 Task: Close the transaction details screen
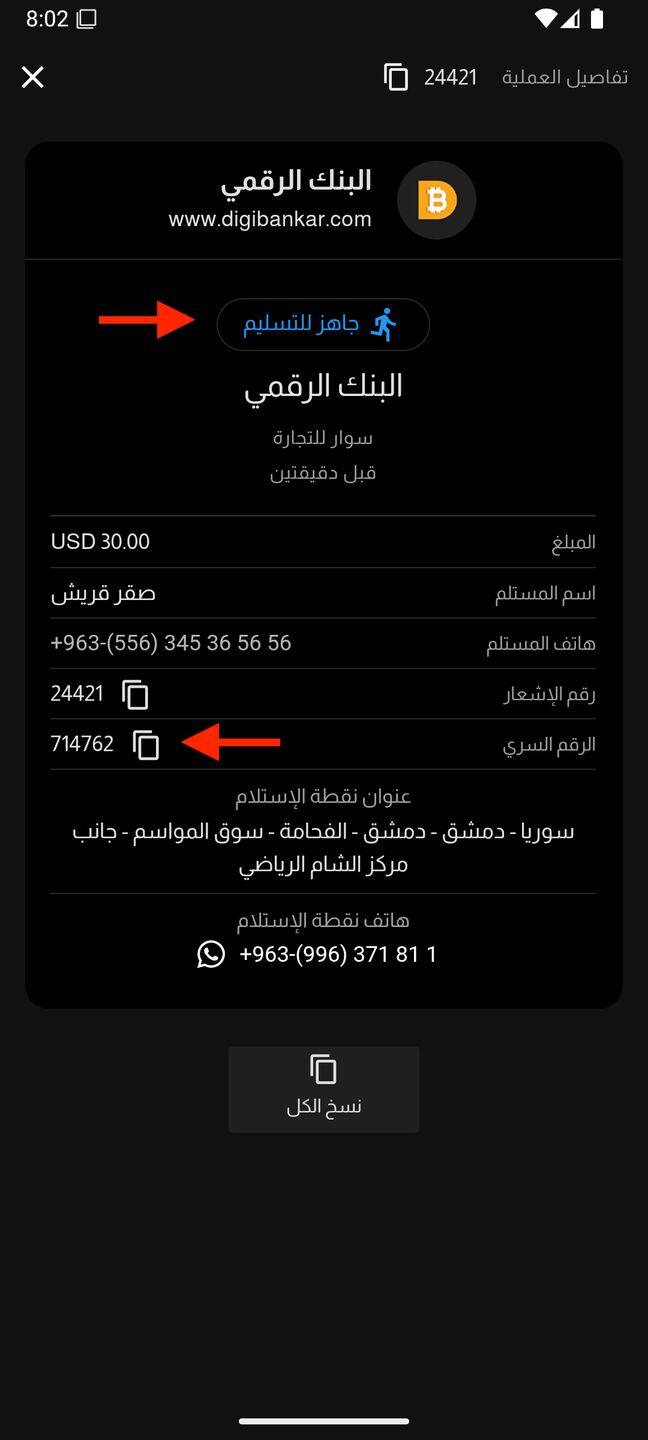[x=33, y=77]
